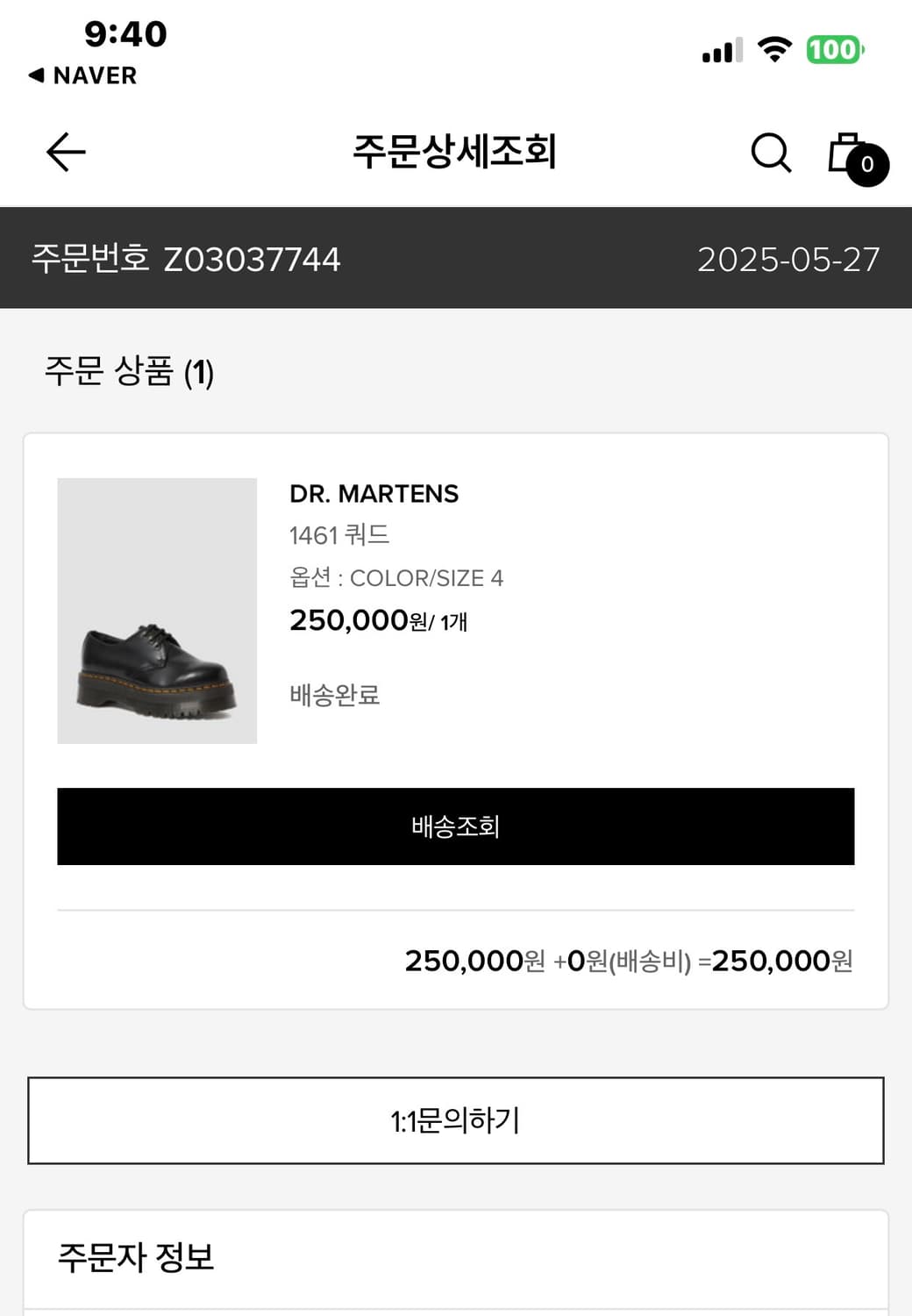Return to the NAVER app

tap(83, 75)
